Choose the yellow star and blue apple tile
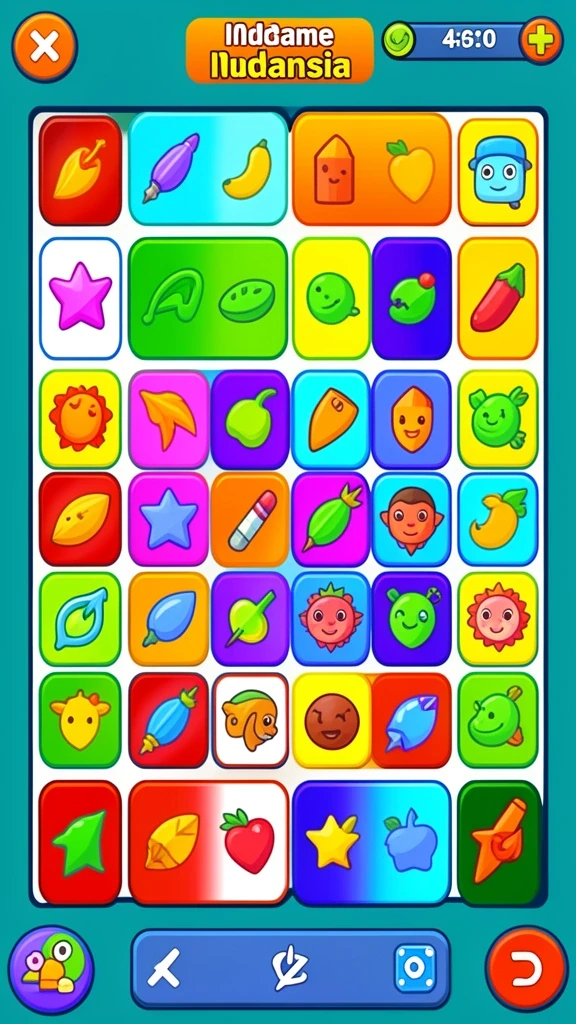 pos(372,842)
